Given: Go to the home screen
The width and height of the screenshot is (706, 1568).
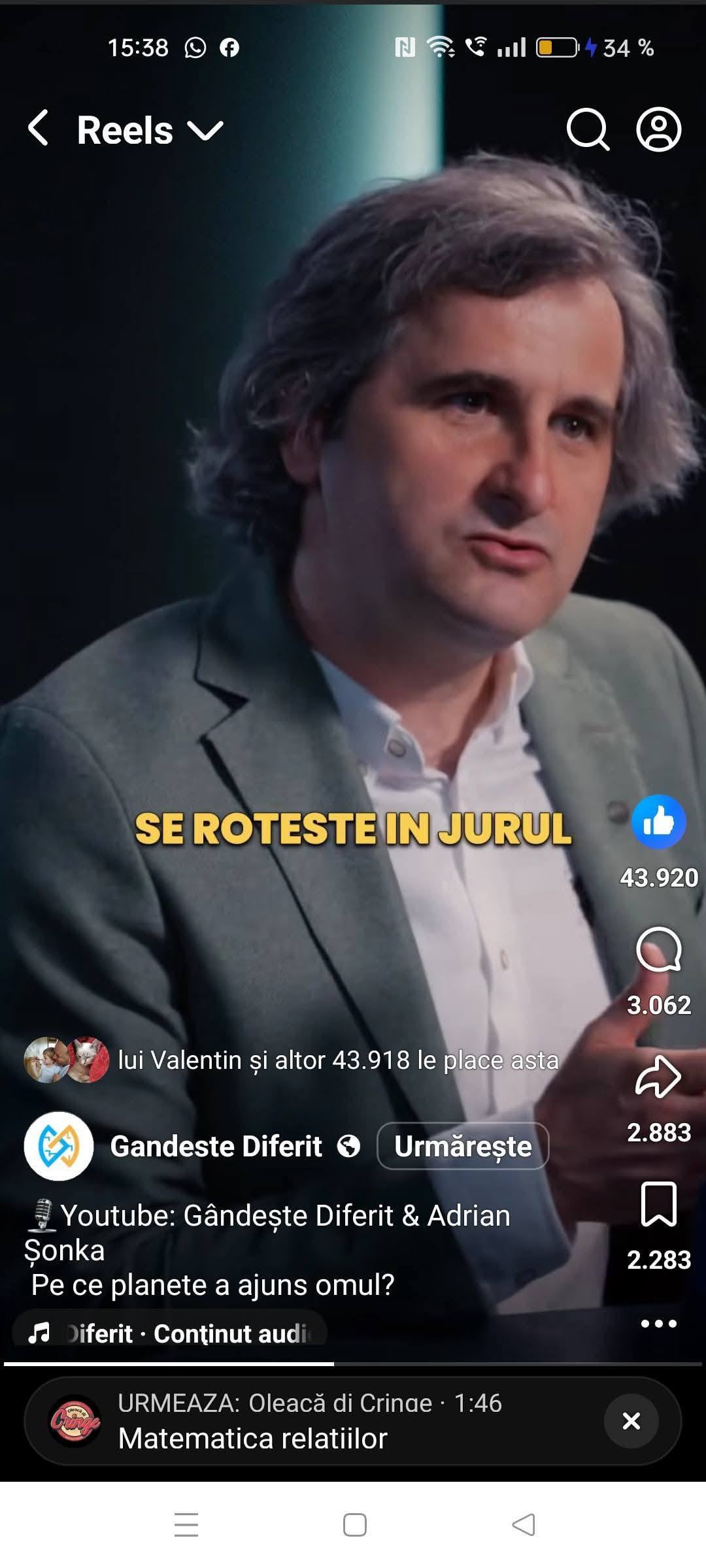Looking at the screenshot, I should coord(354,1526).
